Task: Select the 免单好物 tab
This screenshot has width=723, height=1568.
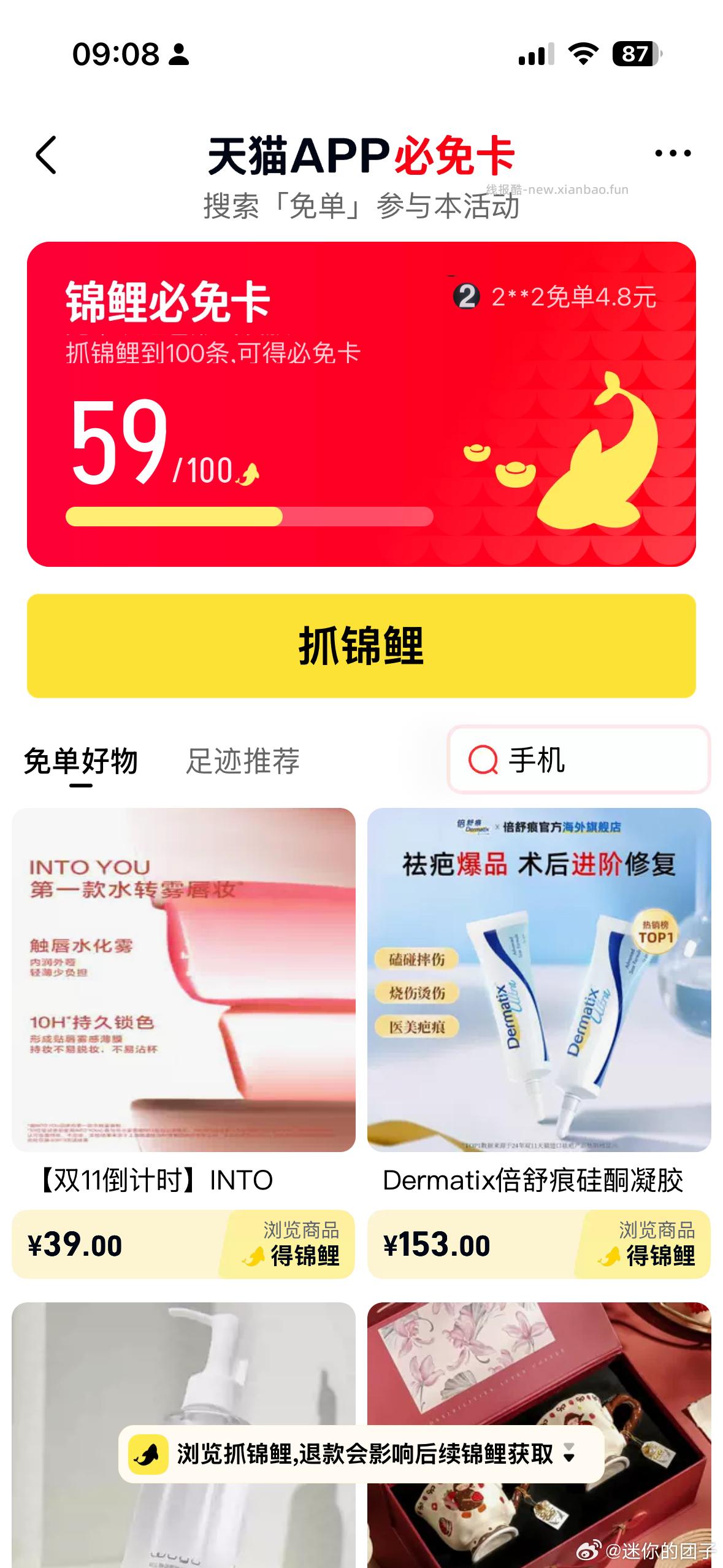Action: tap(80, 761)
